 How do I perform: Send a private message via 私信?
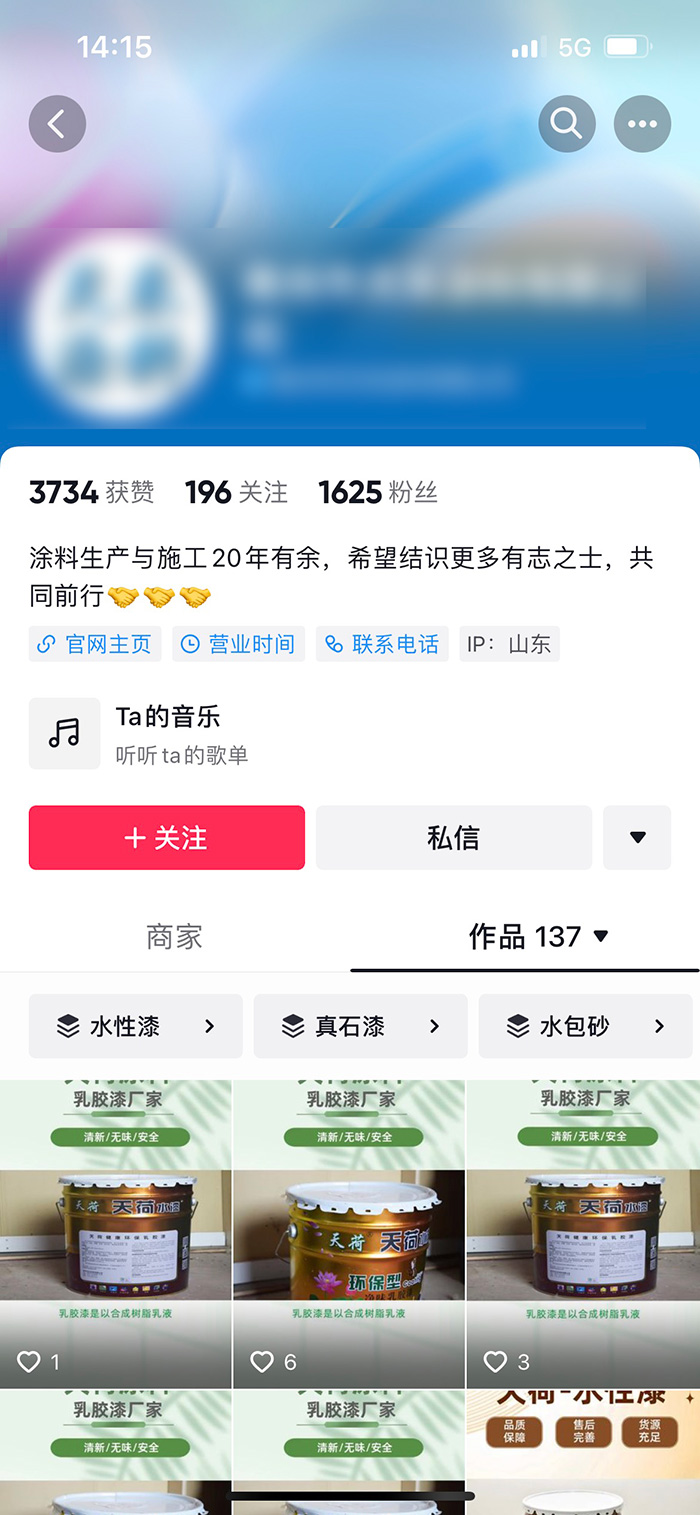pyautogui.click(x=453, y=837)
